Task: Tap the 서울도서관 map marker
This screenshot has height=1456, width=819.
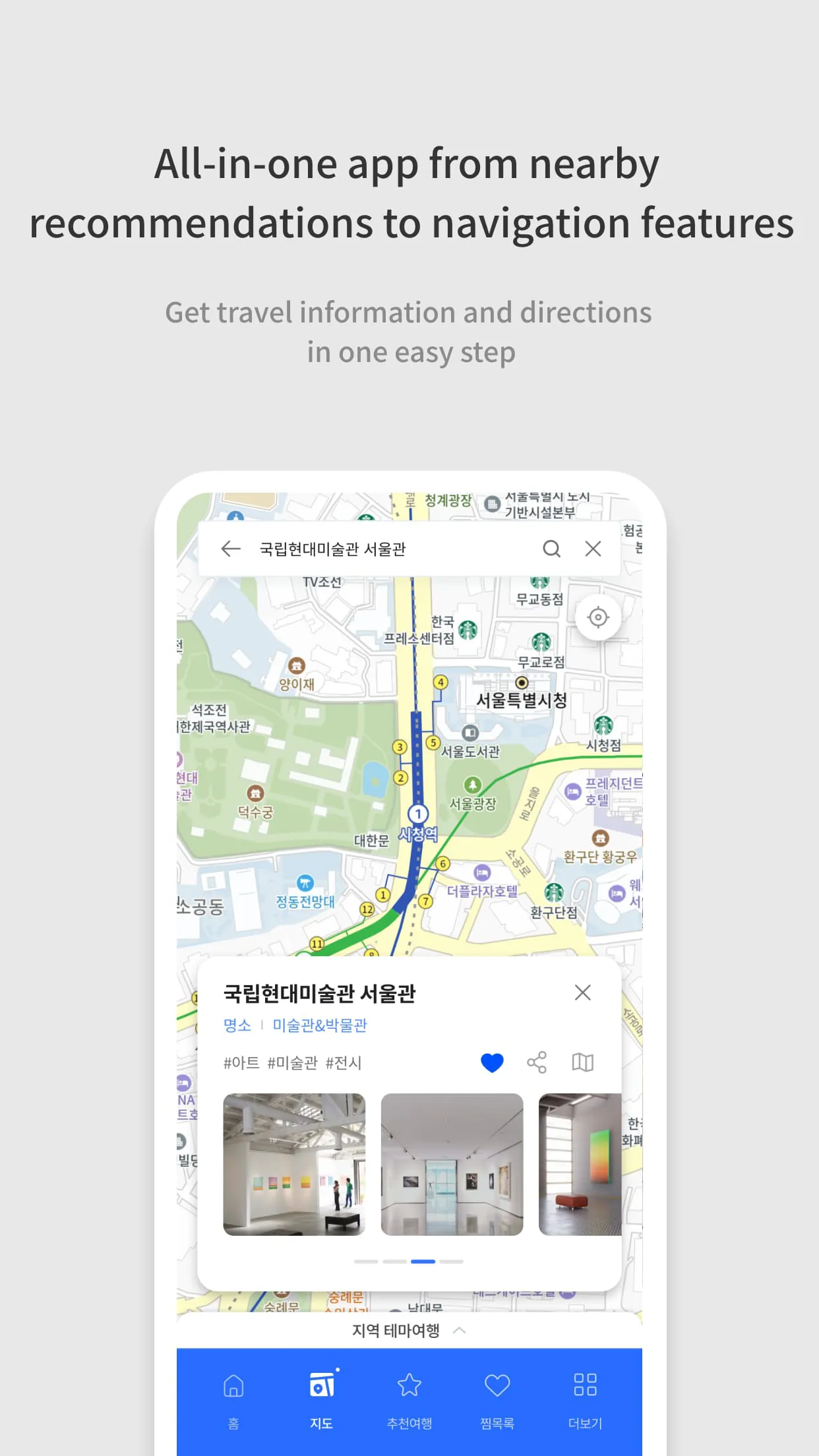Action: [470, 732]
